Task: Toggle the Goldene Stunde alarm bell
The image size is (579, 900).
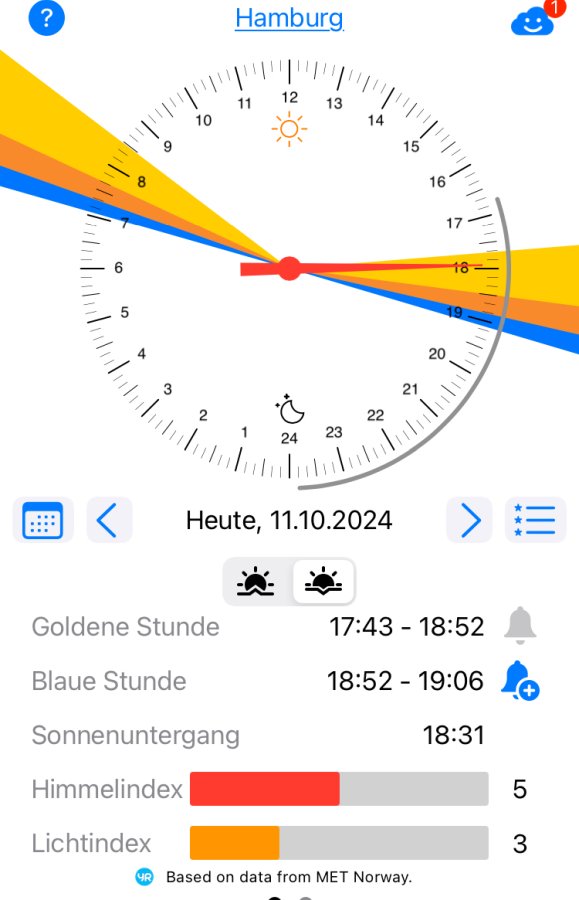Action: tap(520, 626)
